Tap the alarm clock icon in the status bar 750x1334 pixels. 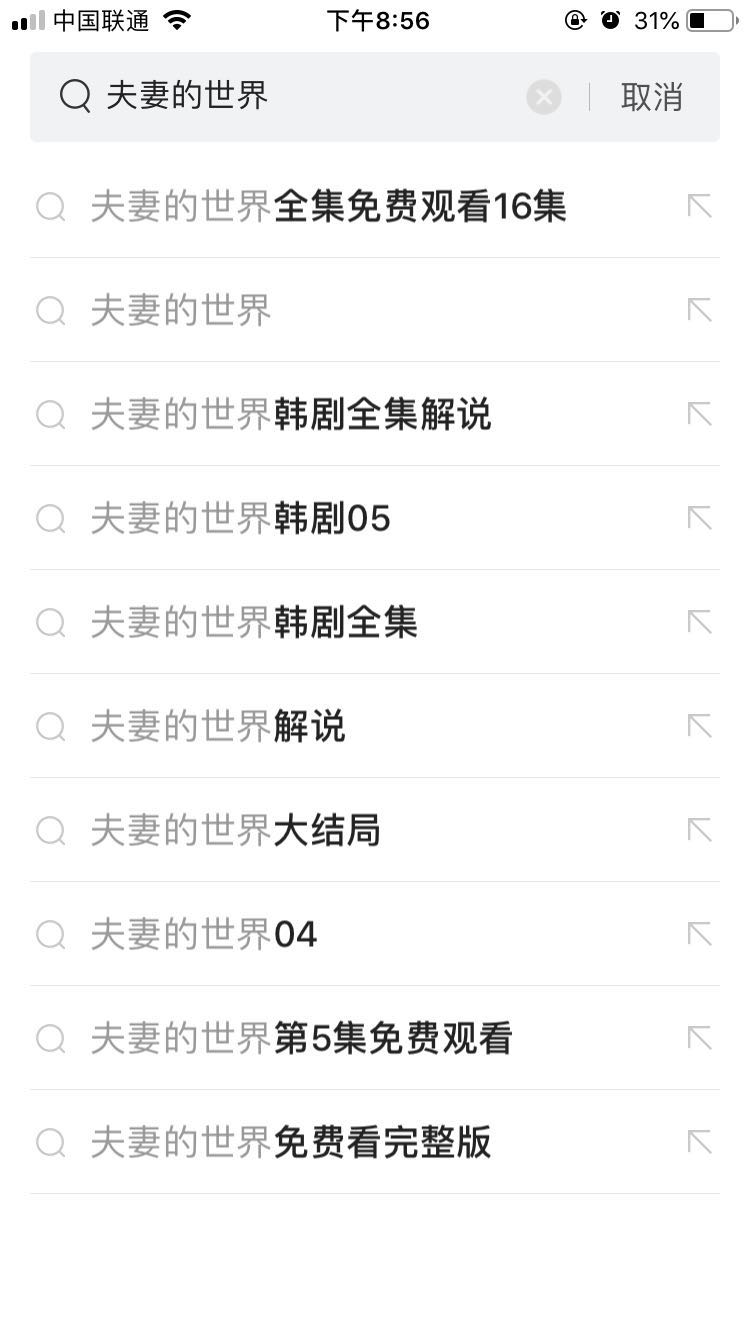[610, 18]
